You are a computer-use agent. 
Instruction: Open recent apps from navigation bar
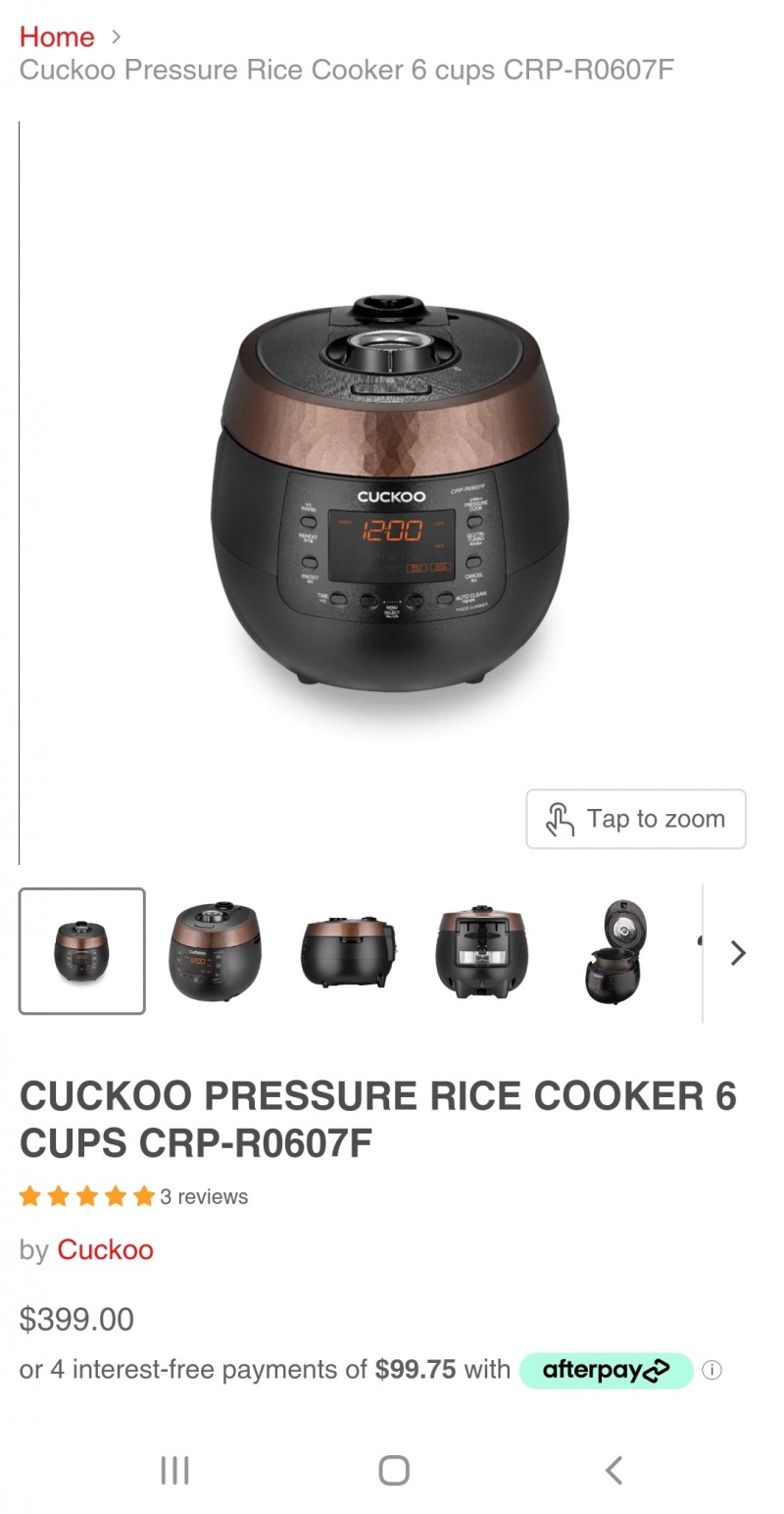[x=174, y=1470]
